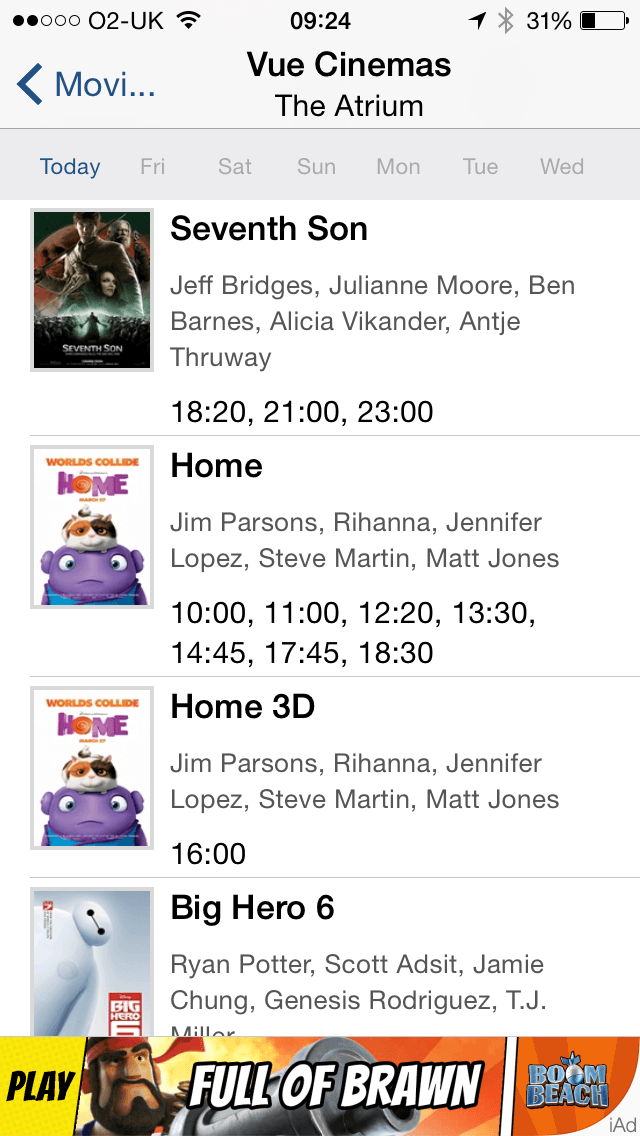Open the Home movie listing
This screenshot has height=1136, width=640.
point(330,556)
